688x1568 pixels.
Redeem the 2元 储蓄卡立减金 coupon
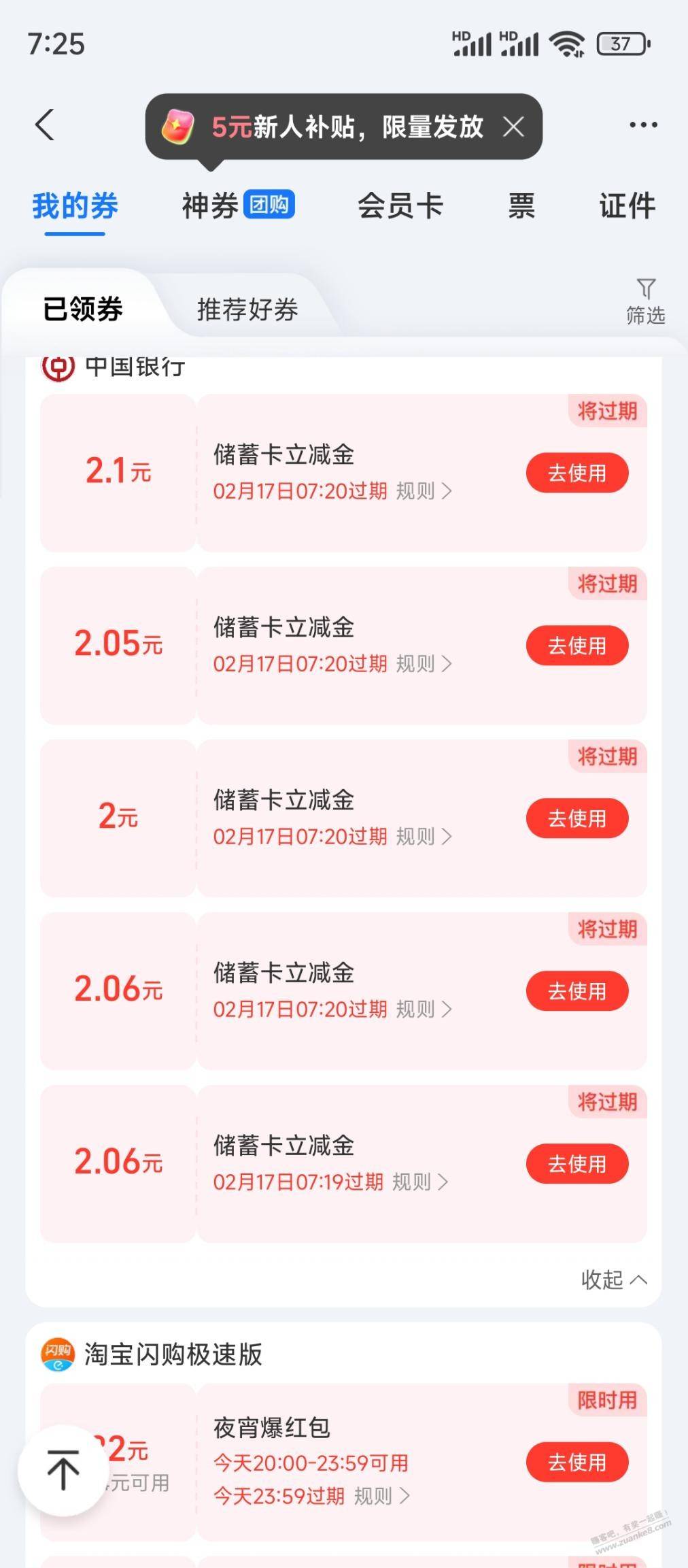tap(577, 818)
